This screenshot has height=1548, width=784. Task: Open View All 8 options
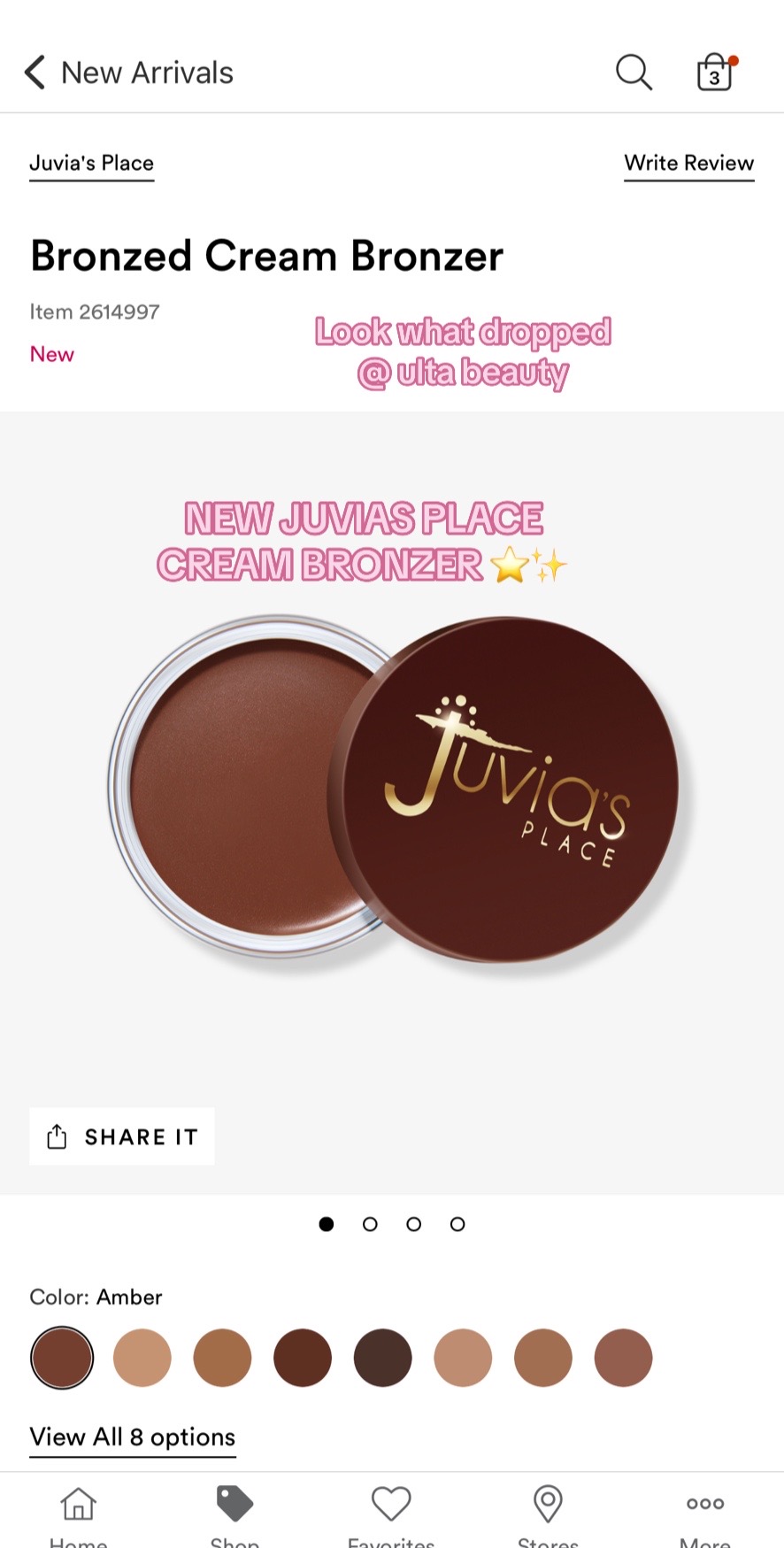[x=133, y=1436]
